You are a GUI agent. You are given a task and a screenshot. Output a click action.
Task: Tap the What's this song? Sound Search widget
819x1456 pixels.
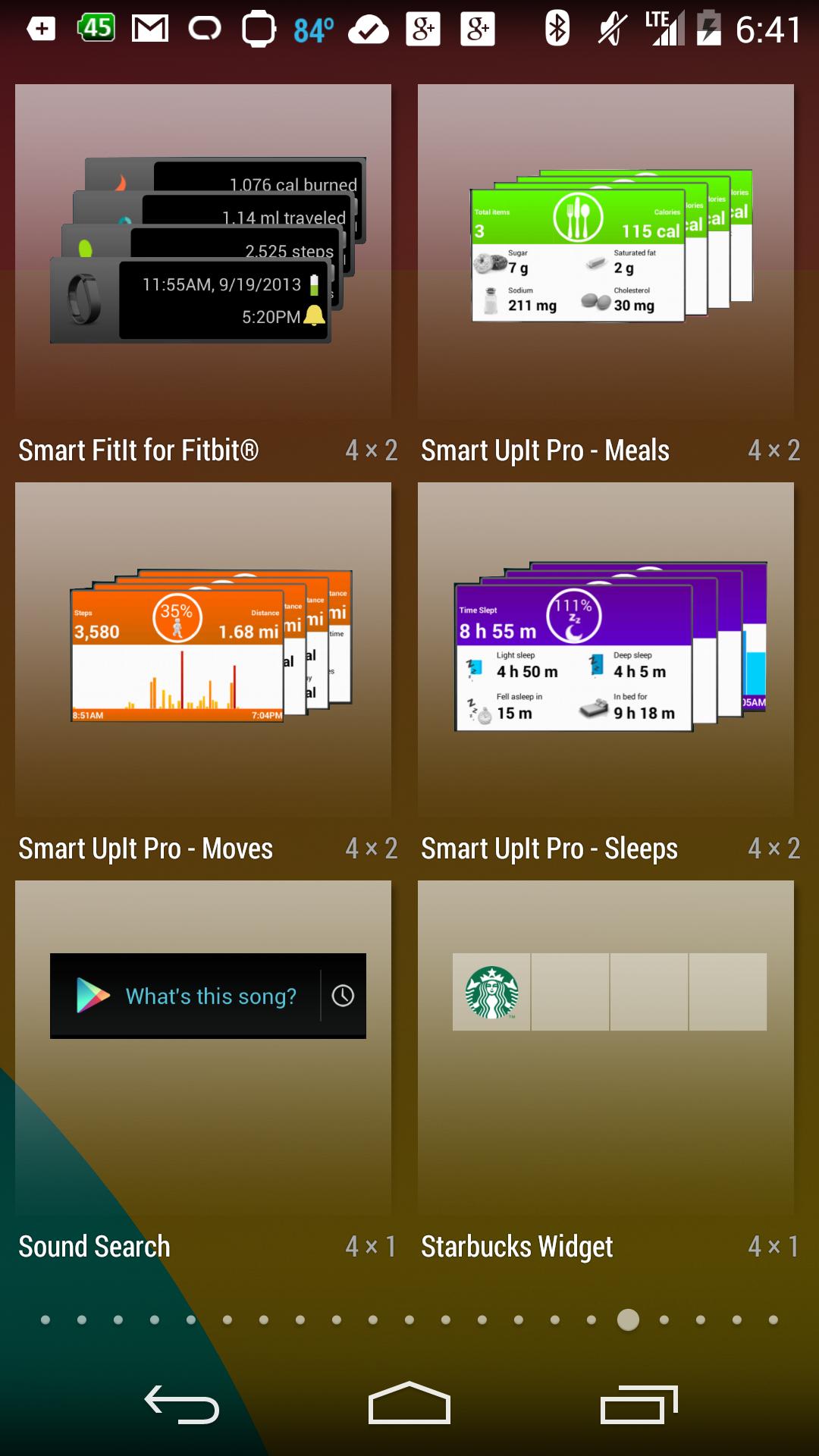pos(209,996)
